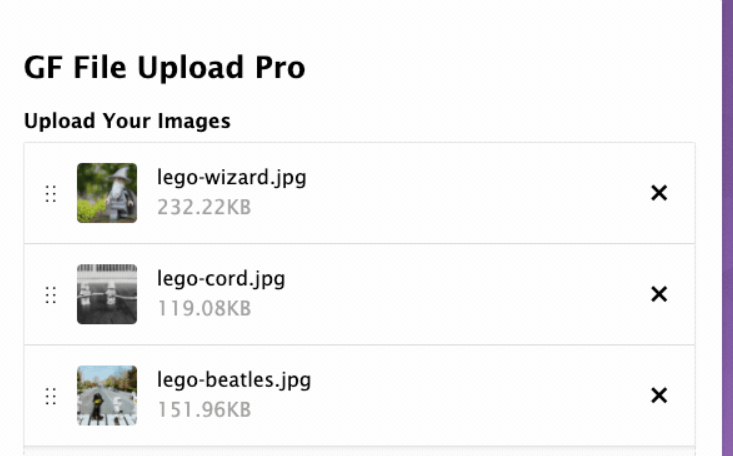Open the lego-beatles.jpg thumbnail preview

(107, 395)
